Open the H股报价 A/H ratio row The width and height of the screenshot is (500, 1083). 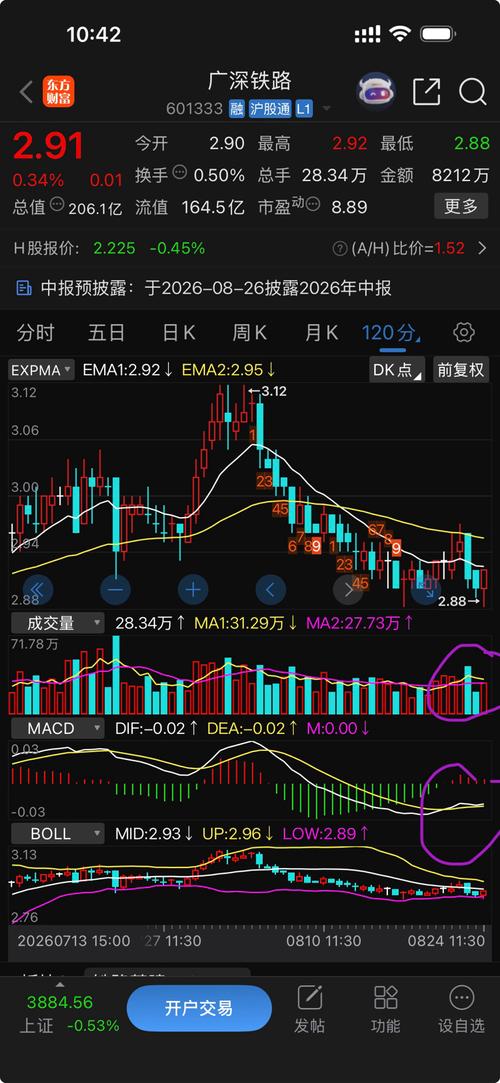tap(250, 248)
